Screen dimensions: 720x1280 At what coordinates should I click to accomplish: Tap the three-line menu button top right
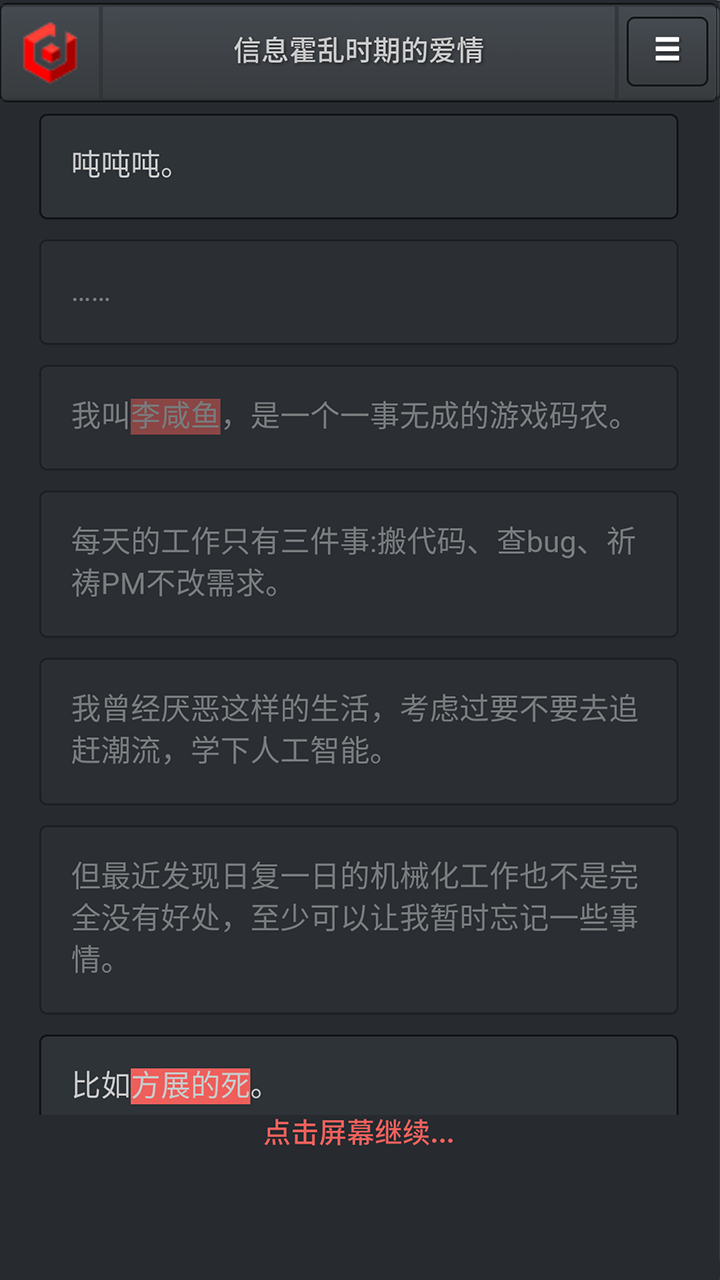pos(666,51)
